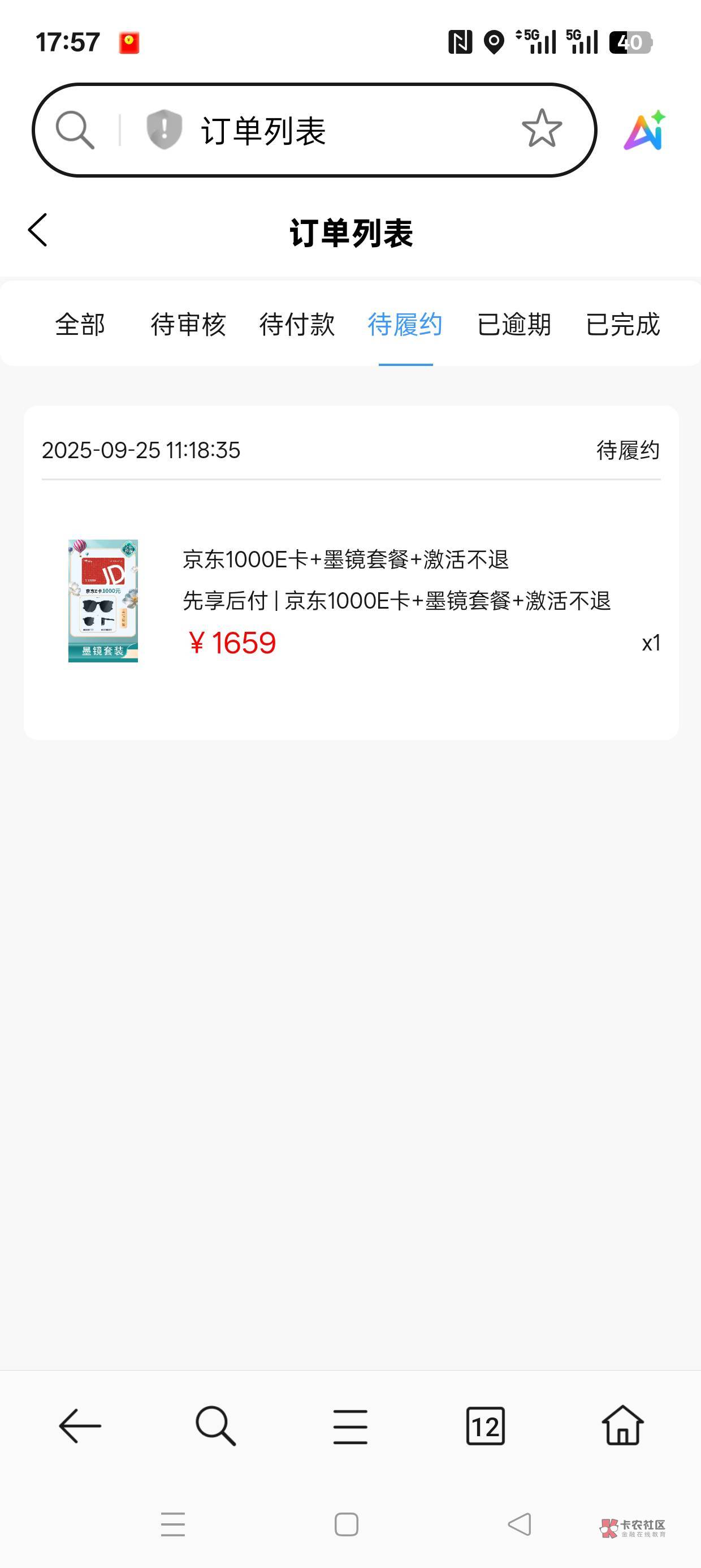Select the 待履约 tab
Image resolution: width=701 pixels, height=1568 pixels.
coord(405,325)
